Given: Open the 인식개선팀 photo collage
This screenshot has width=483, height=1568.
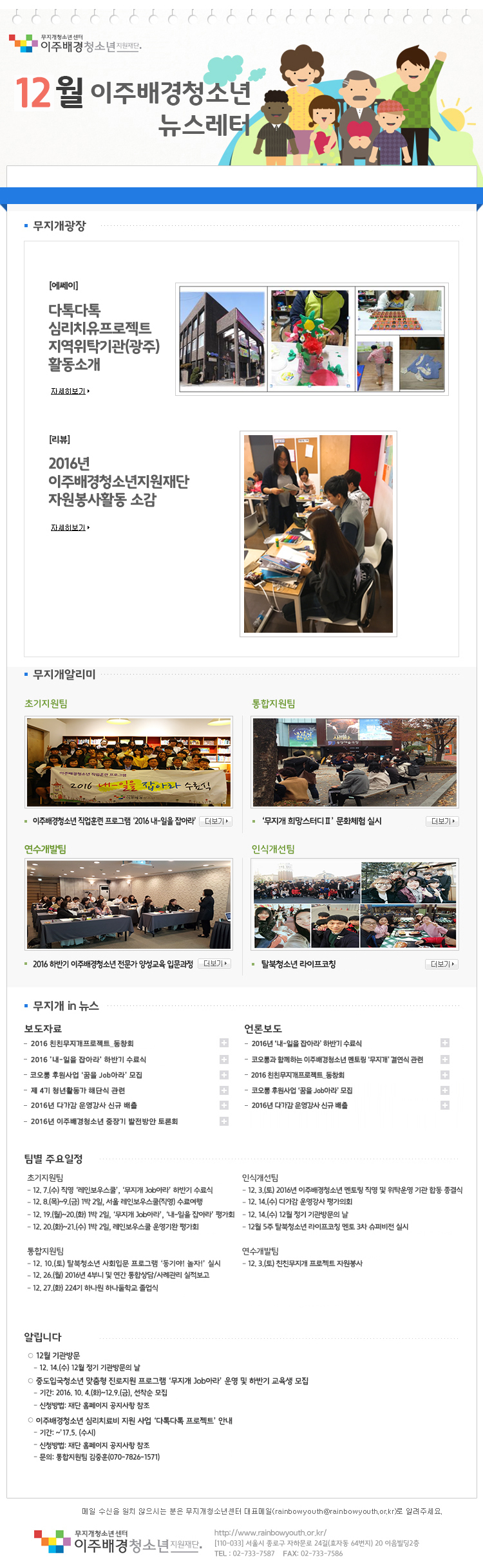Looking at the screenshot, I should point(355,904).
